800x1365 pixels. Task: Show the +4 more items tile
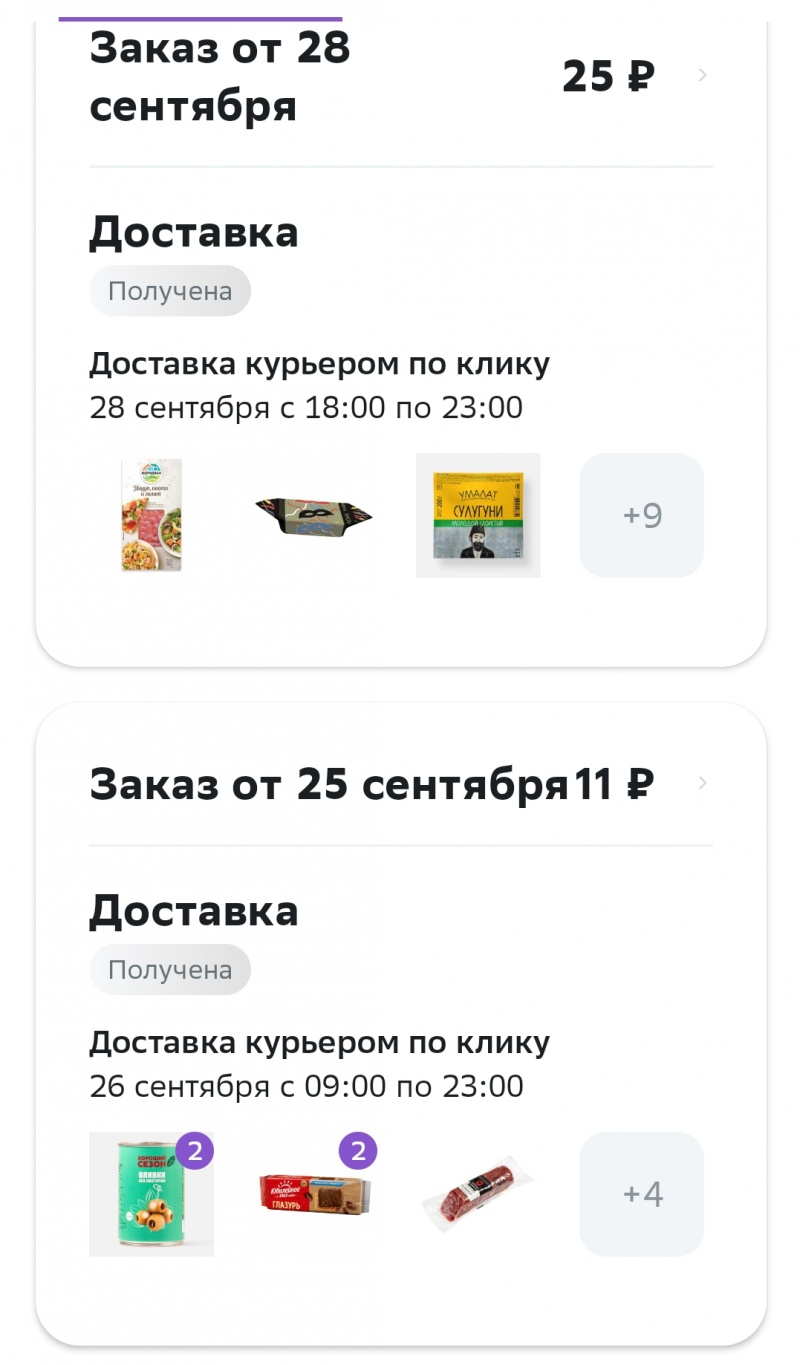641,1194
